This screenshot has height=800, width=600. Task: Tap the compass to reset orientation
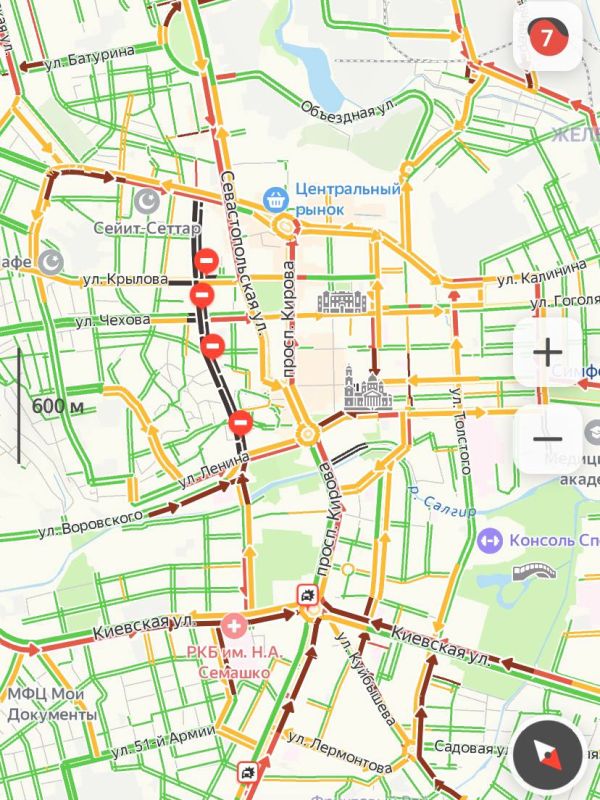point(547,756)
